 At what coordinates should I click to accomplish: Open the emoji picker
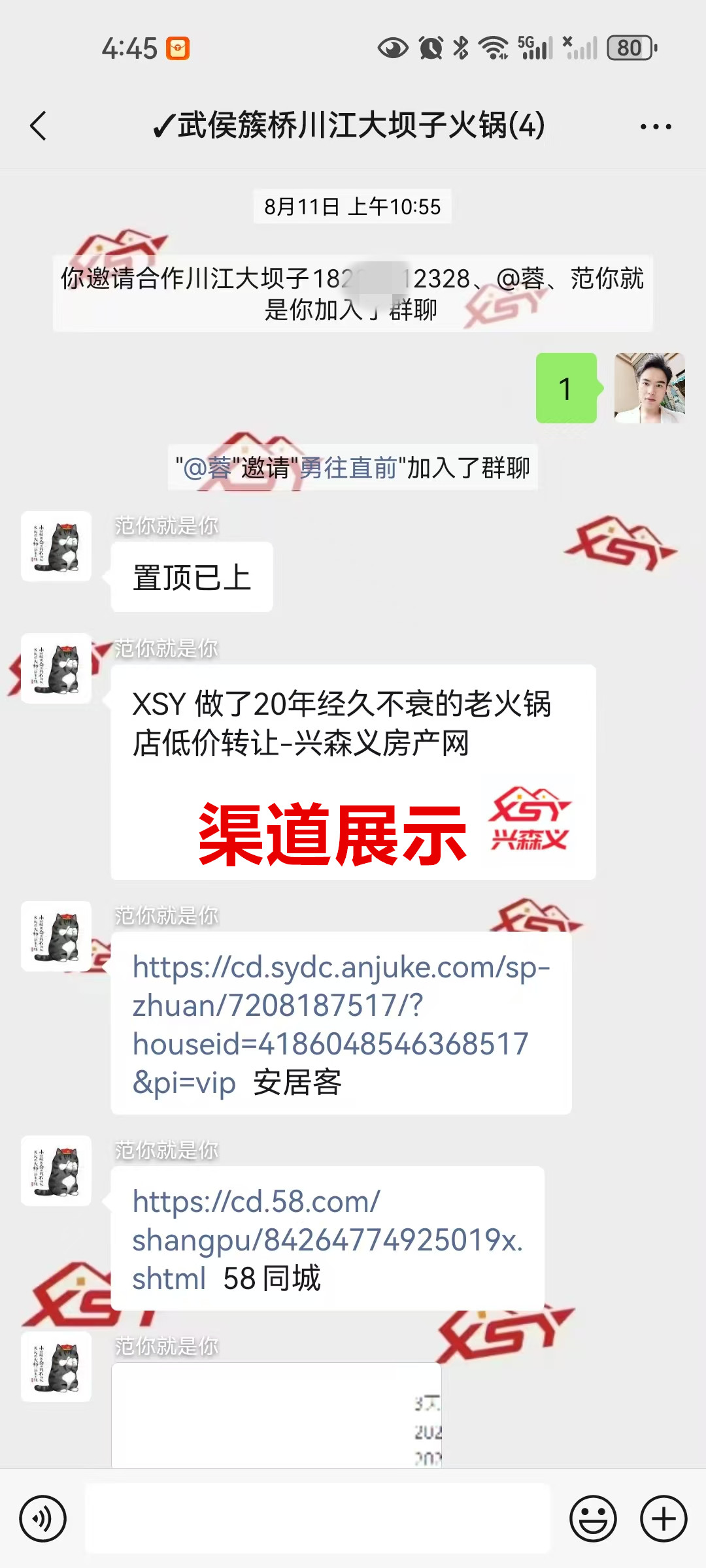593,1518
